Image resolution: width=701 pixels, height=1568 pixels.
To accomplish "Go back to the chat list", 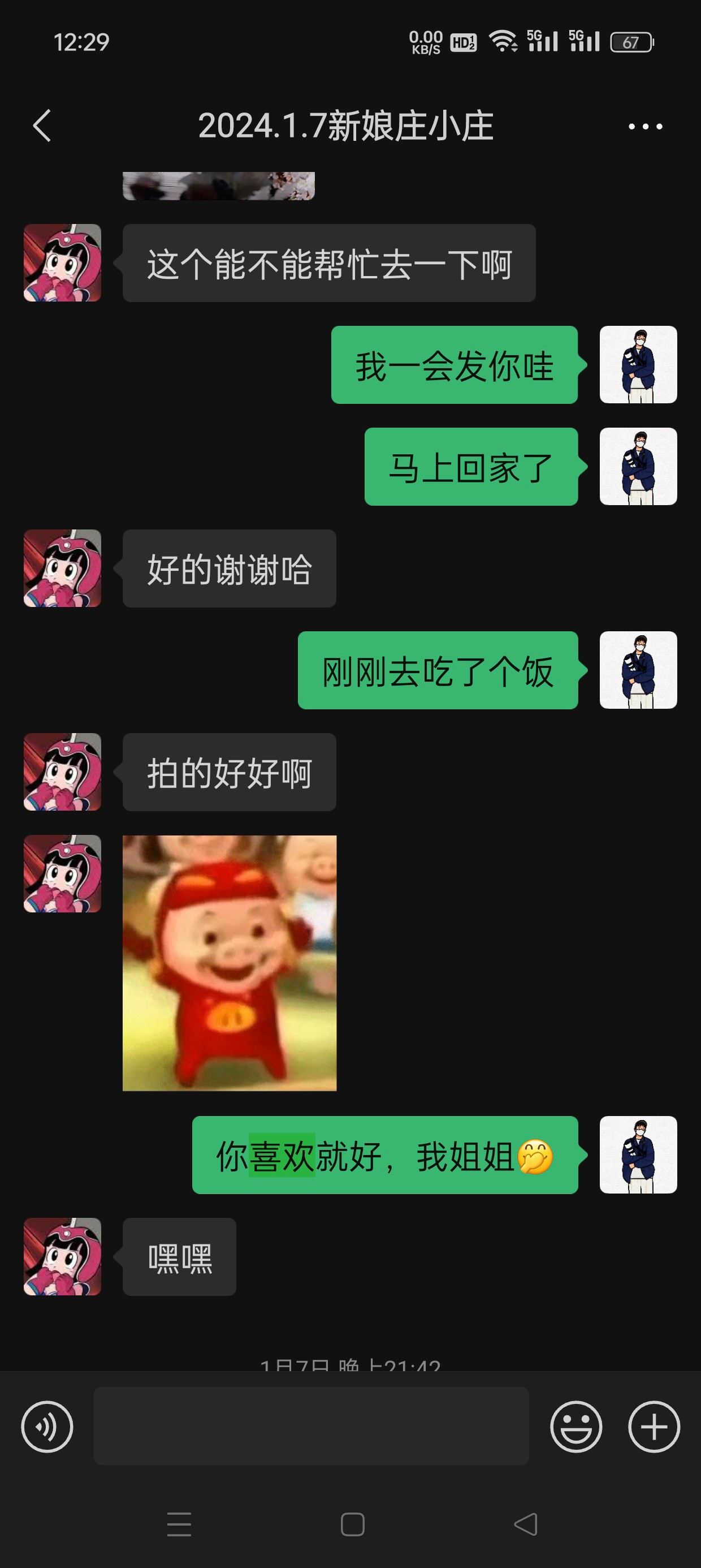I will 42,126.
